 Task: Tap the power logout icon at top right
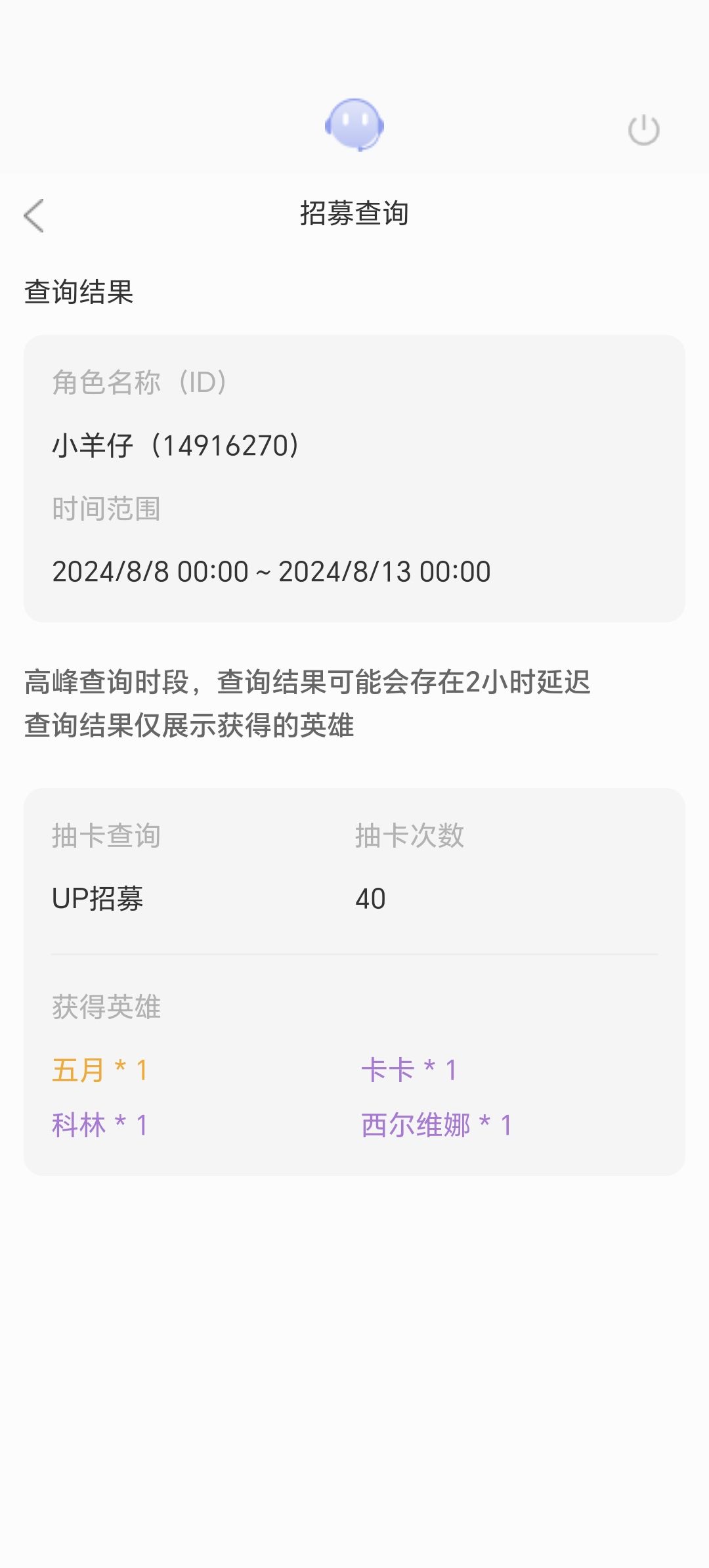643,129
